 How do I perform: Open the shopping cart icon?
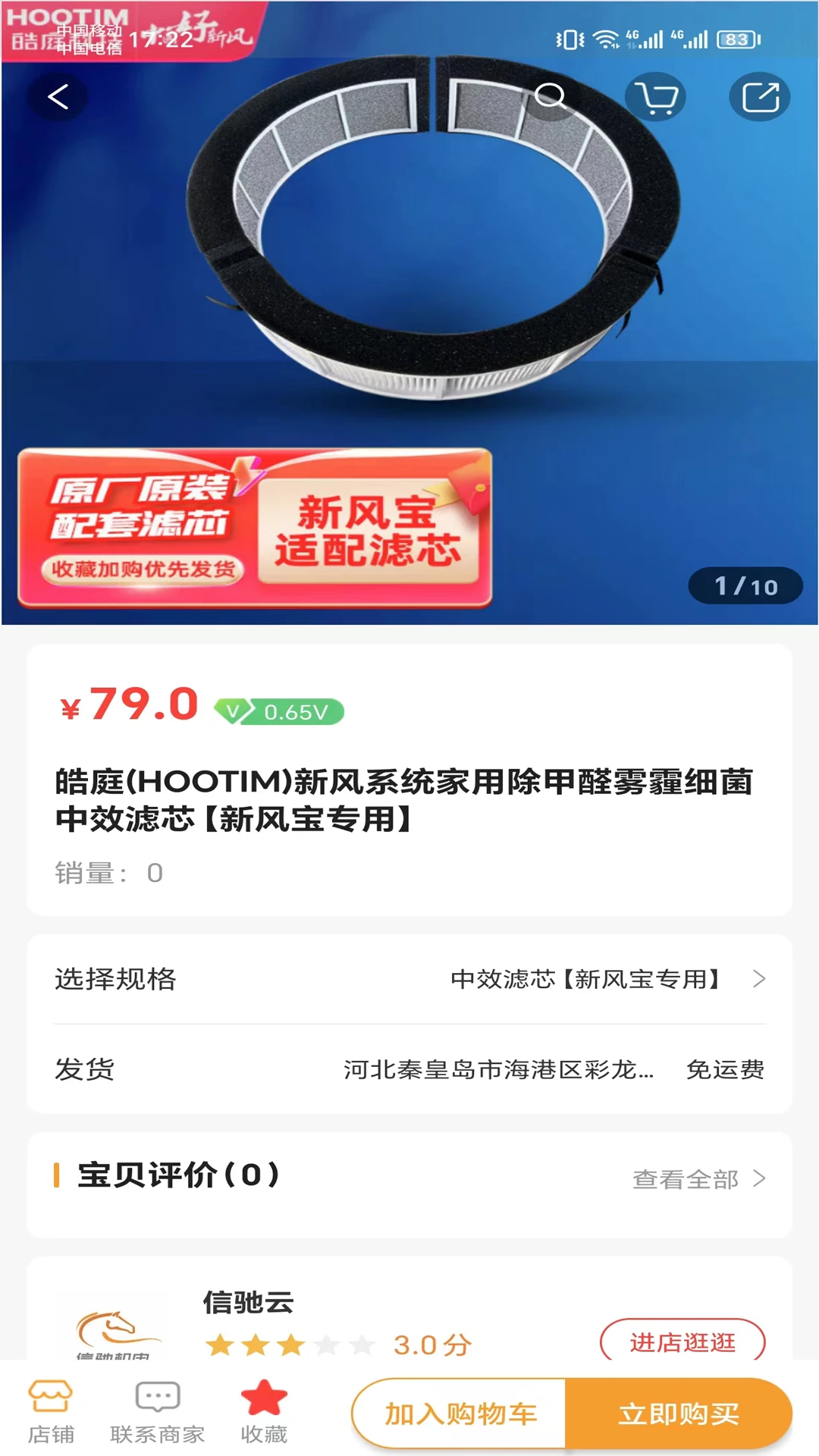657,96
